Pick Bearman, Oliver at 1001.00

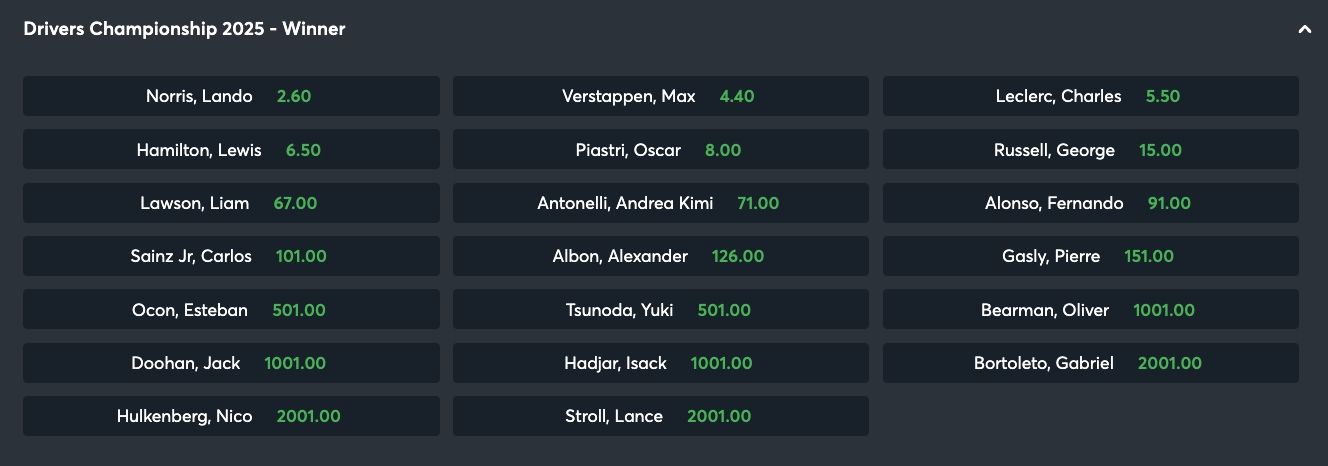(x=1090, y=310)
